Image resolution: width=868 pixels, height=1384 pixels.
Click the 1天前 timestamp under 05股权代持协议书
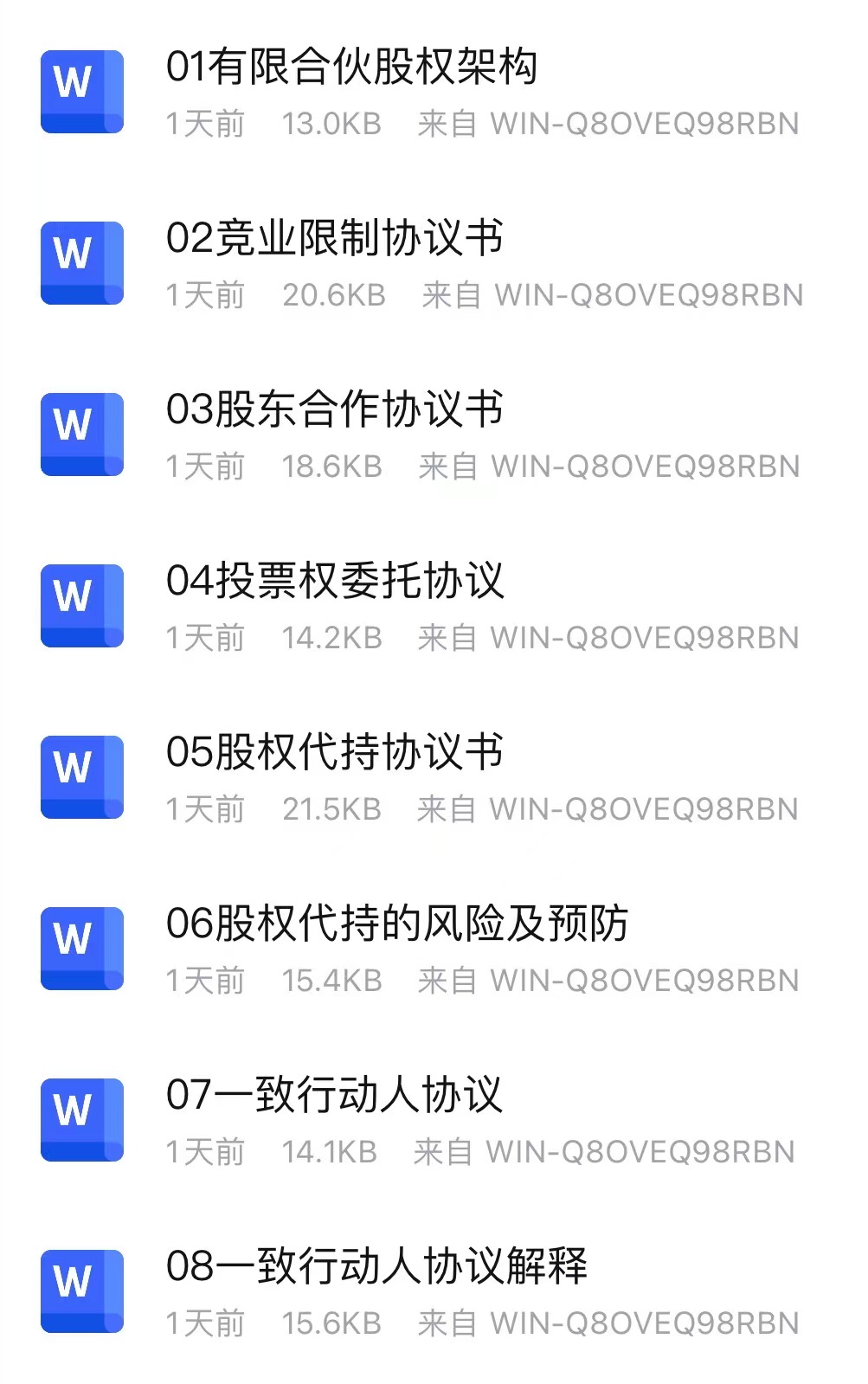click(x=204, y=809)
